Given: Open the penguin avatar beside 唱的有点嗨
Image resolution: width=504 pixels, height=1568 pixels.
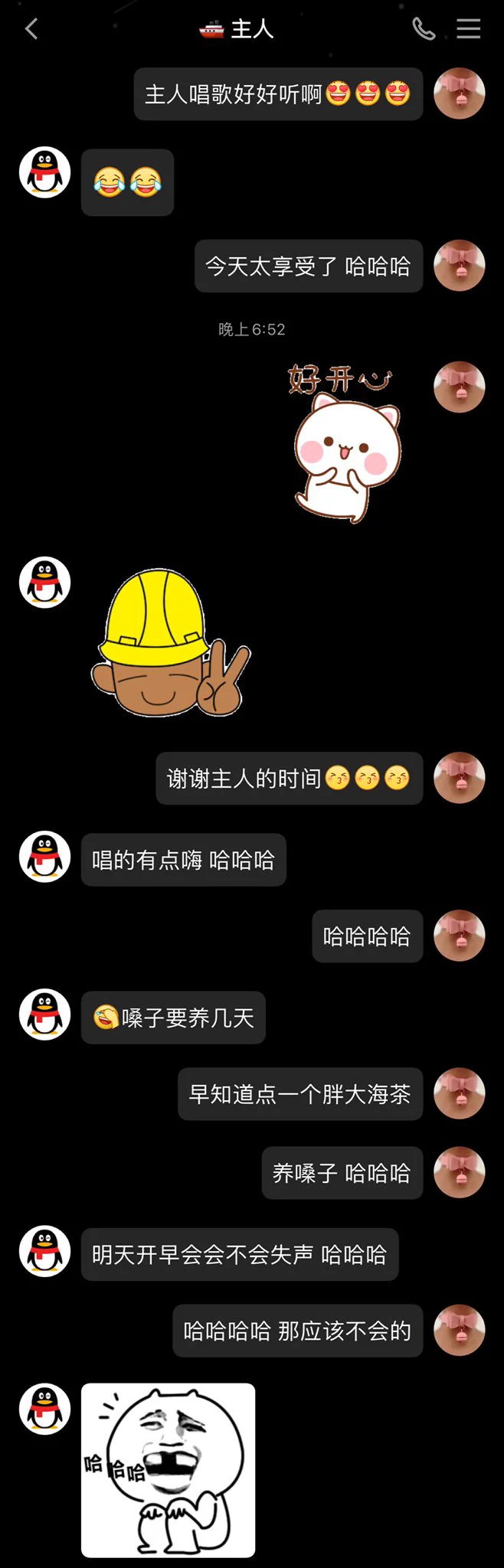Looking at the screenshot, I should click(44, 857).
